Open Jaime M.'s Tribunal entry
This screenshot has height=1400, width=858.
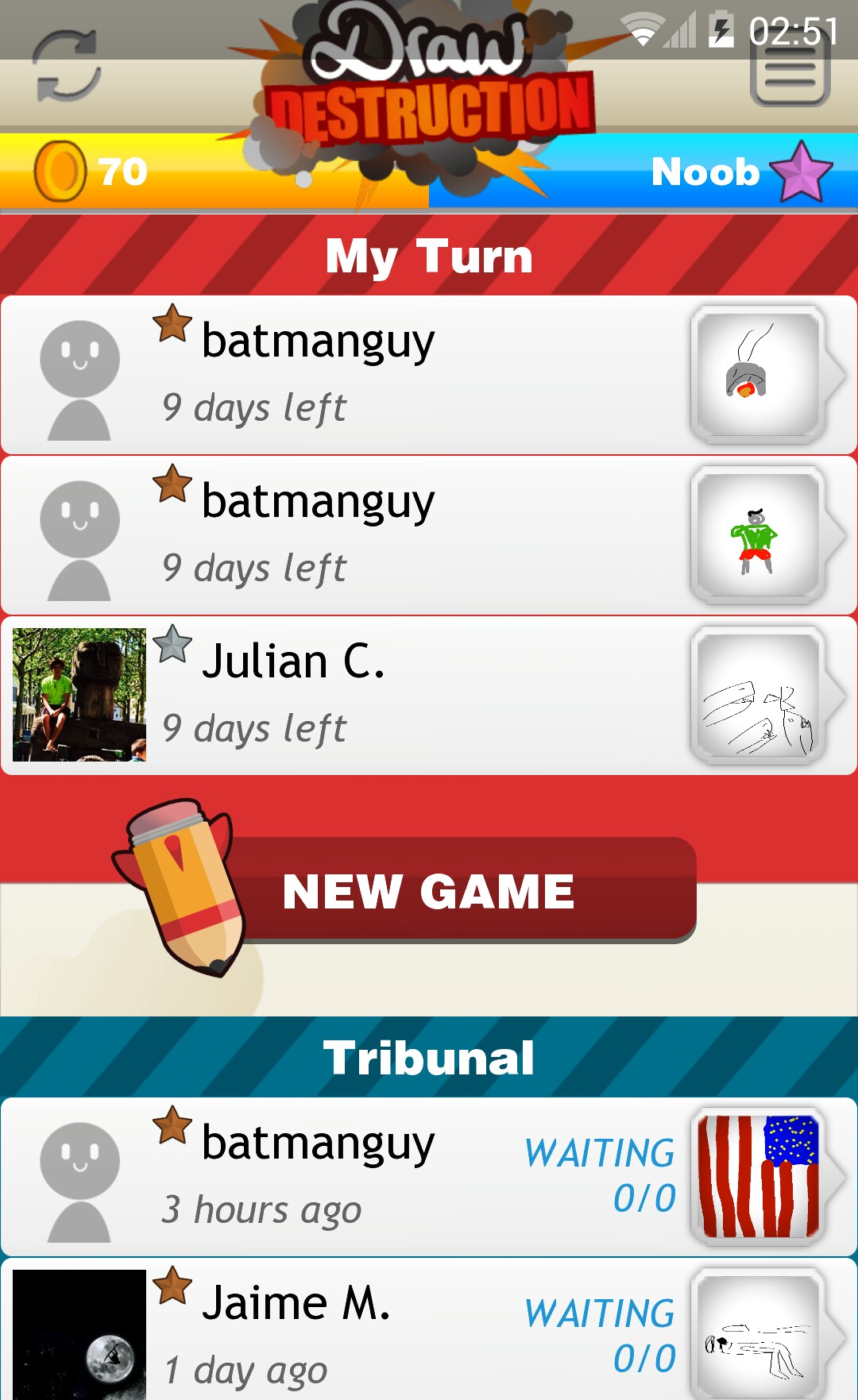pos(429,1329)
